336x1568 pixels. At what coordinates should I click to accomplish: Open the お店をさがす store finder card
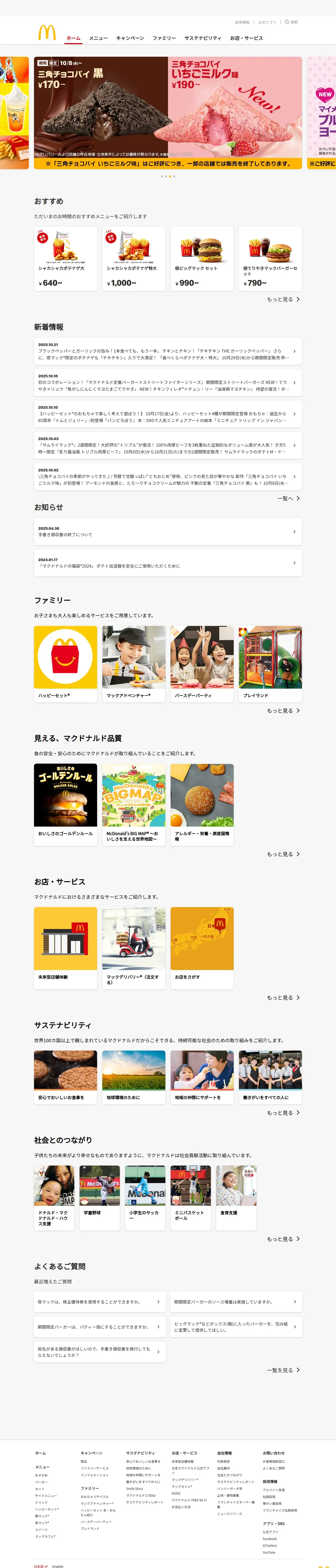202,947
